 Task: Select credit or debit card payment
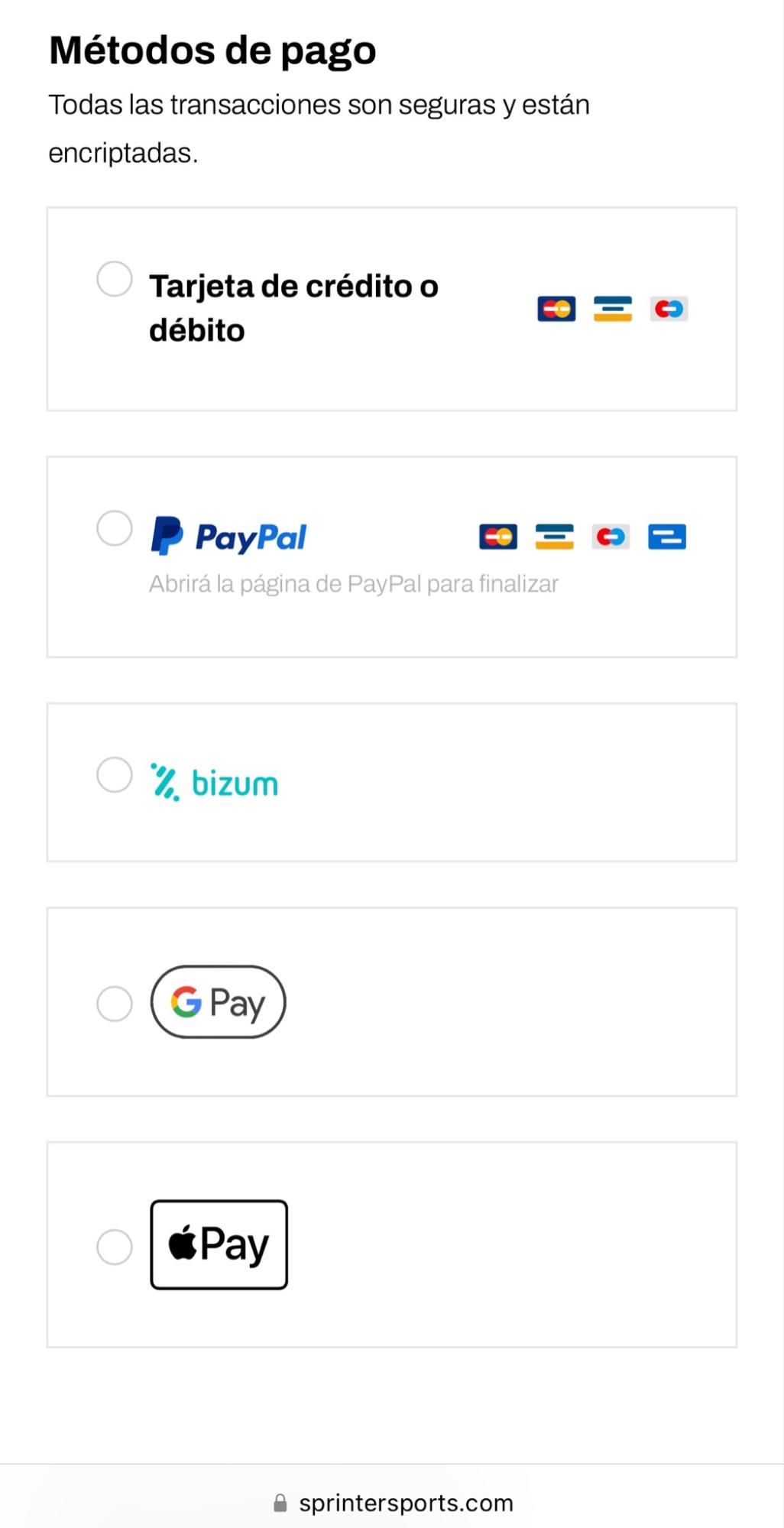tap(115, 279)
